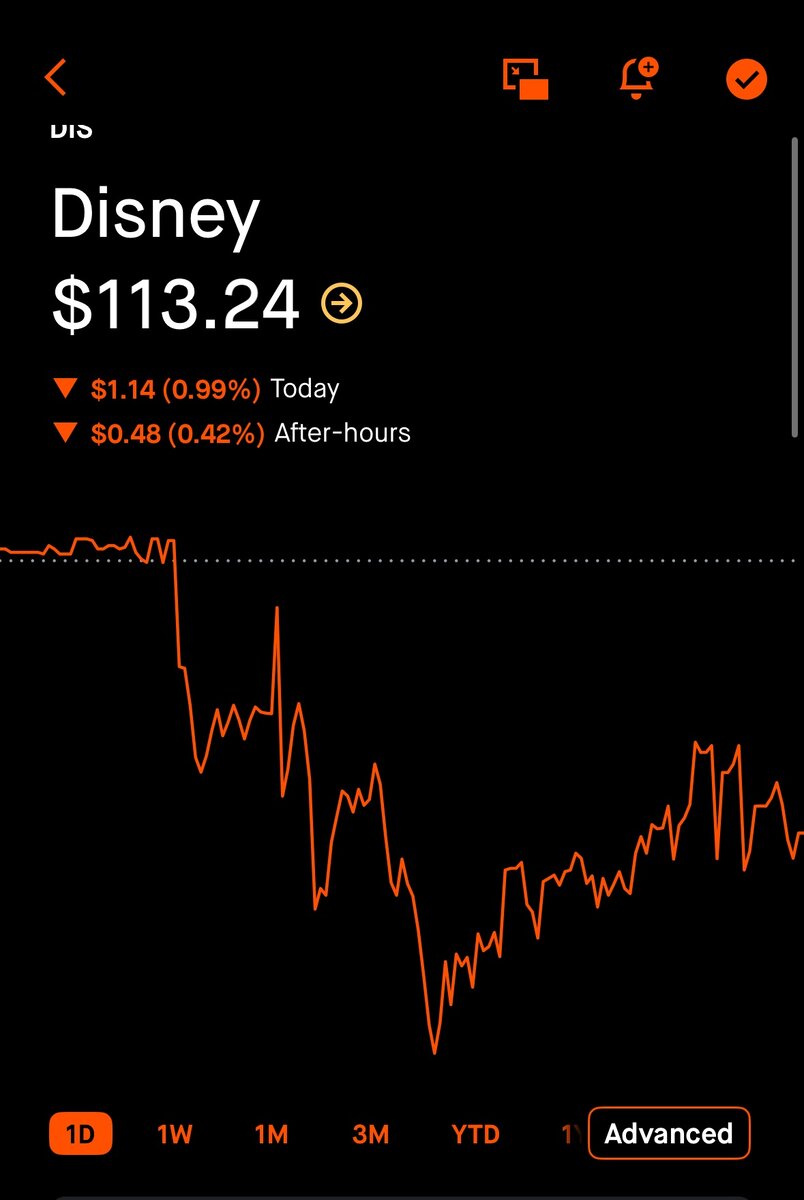Select the 1D chart range
This screenshot has height=1200, width=804.
pyautogui.click(x=80, y=1134)
